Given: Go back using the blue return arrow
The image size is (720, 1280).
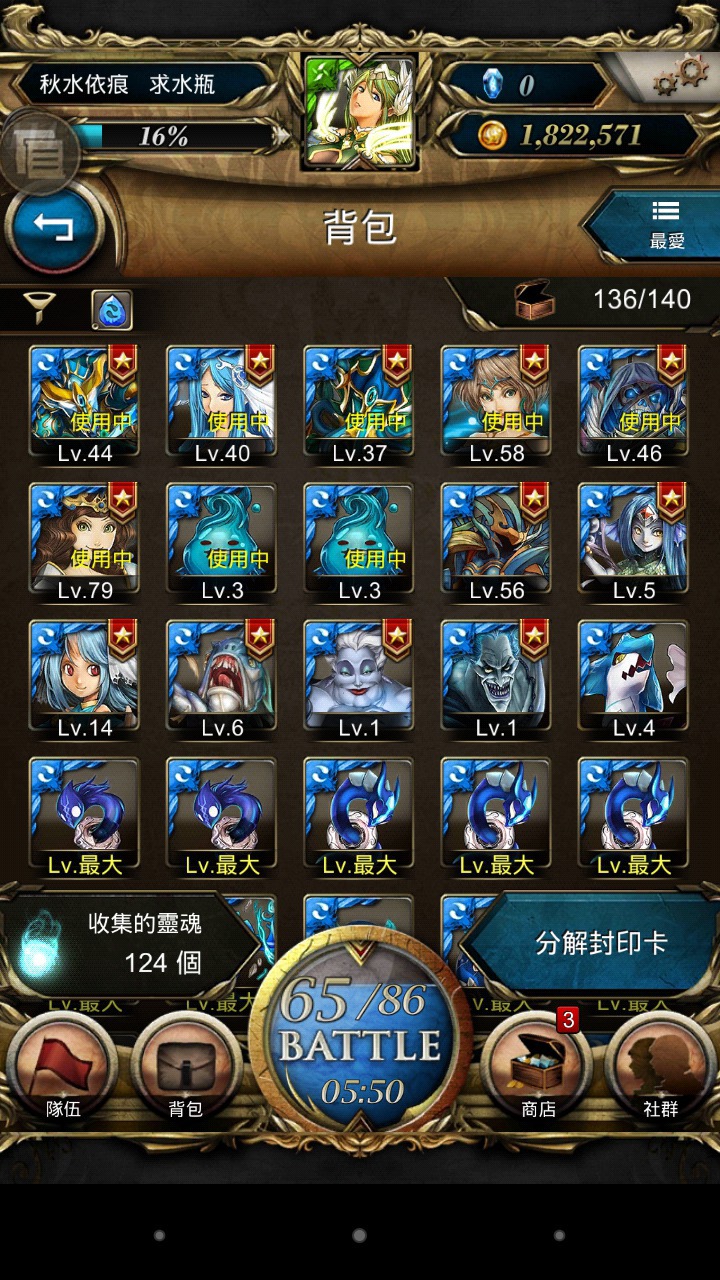Looking at the screenshot, I should click(53, 228).
